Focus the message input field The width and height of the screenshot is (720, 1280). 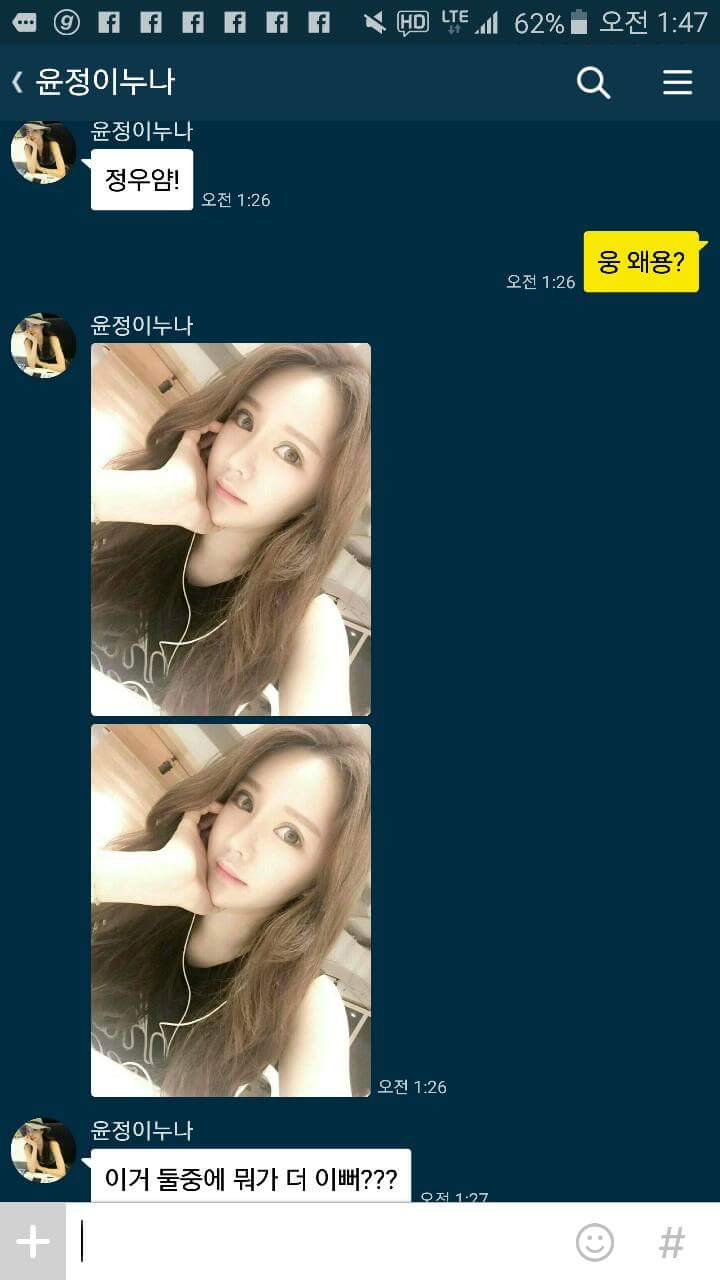click(320, 1242)
